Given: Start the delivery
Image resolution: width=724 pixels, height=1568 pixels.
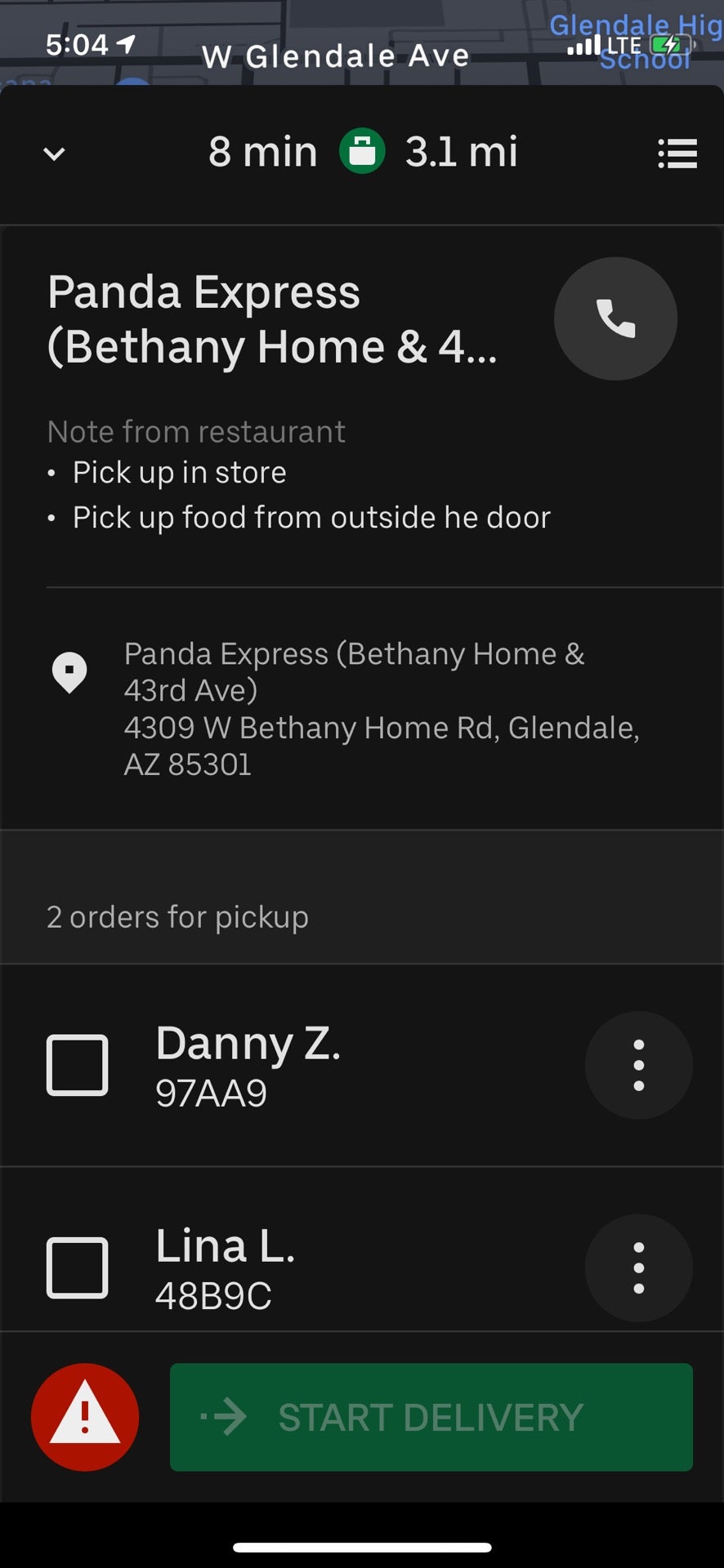Looking at the screenshot, I should click(431, 1417).
